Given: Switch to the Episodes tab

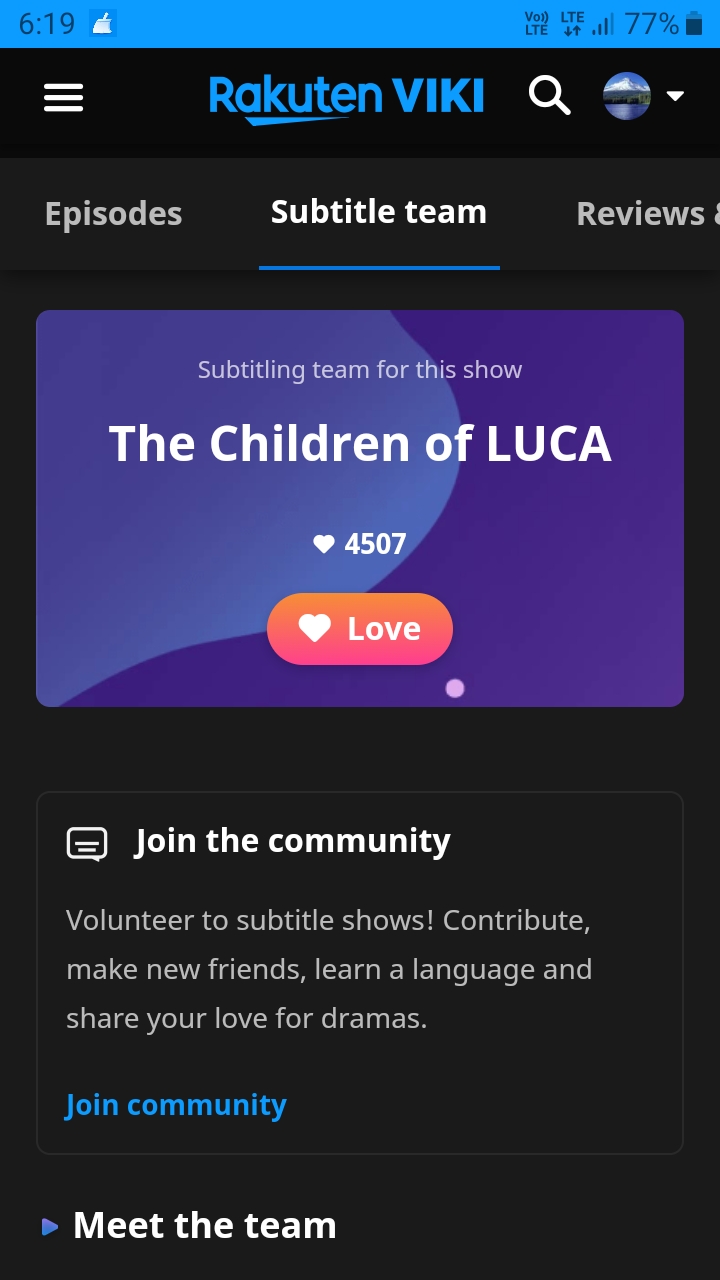Looking at the screenshot, I should 114,213.
